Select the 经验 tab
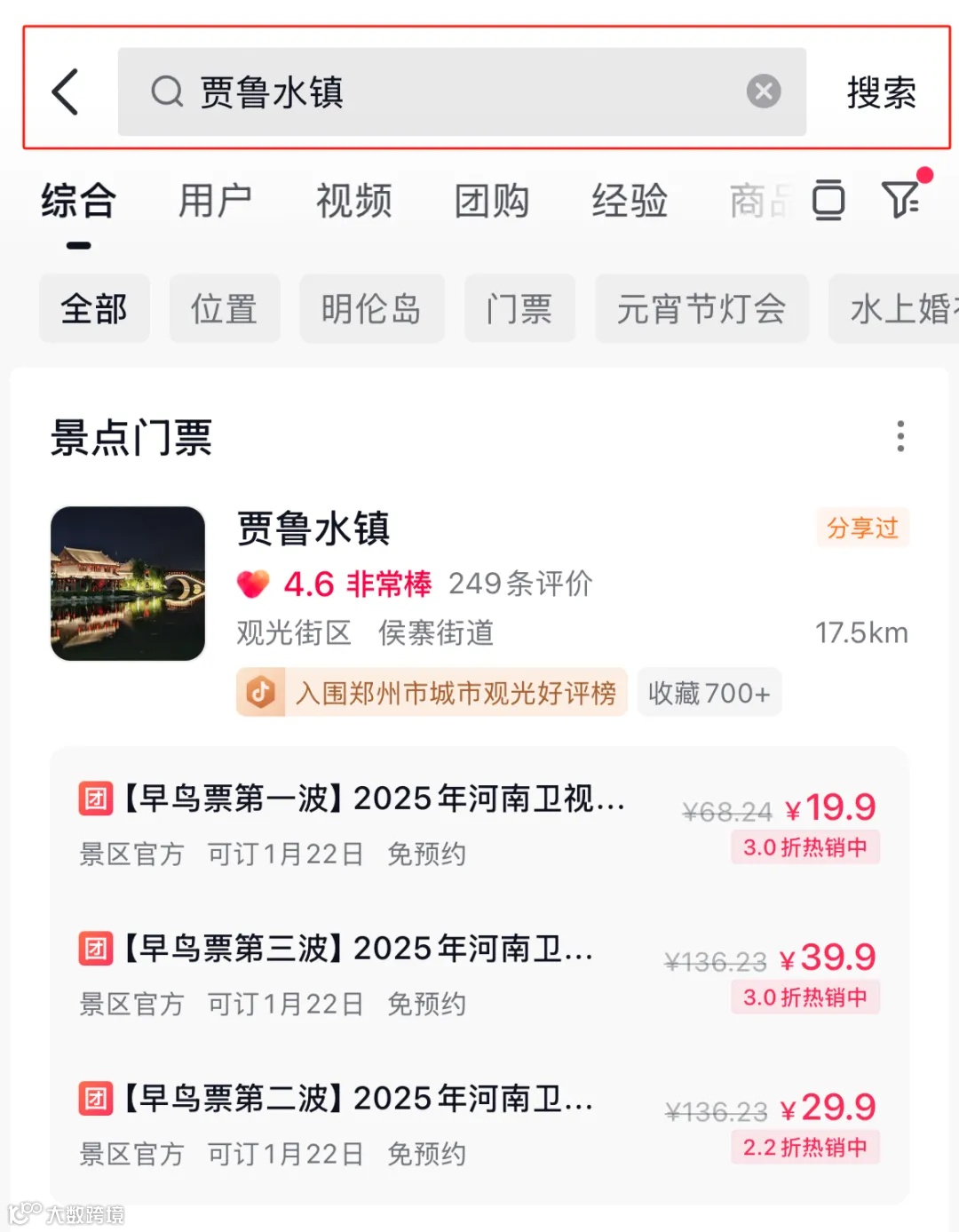Image resolution: width=959 pixels, height=1232 pixels. coord(630,201)
